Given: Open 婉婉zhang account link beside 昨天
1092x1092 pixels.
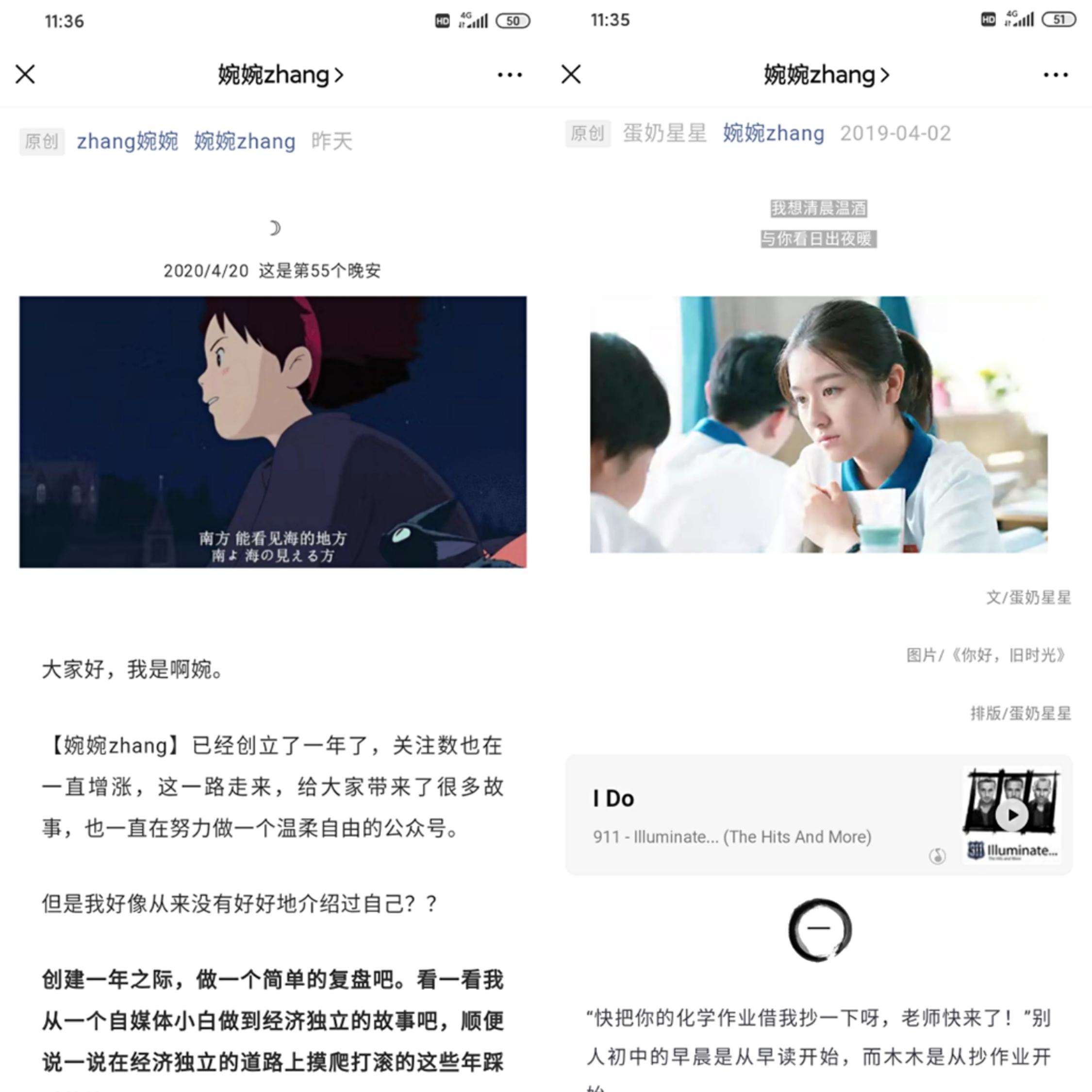Looking at the screenshot, I should coord(244,141).
